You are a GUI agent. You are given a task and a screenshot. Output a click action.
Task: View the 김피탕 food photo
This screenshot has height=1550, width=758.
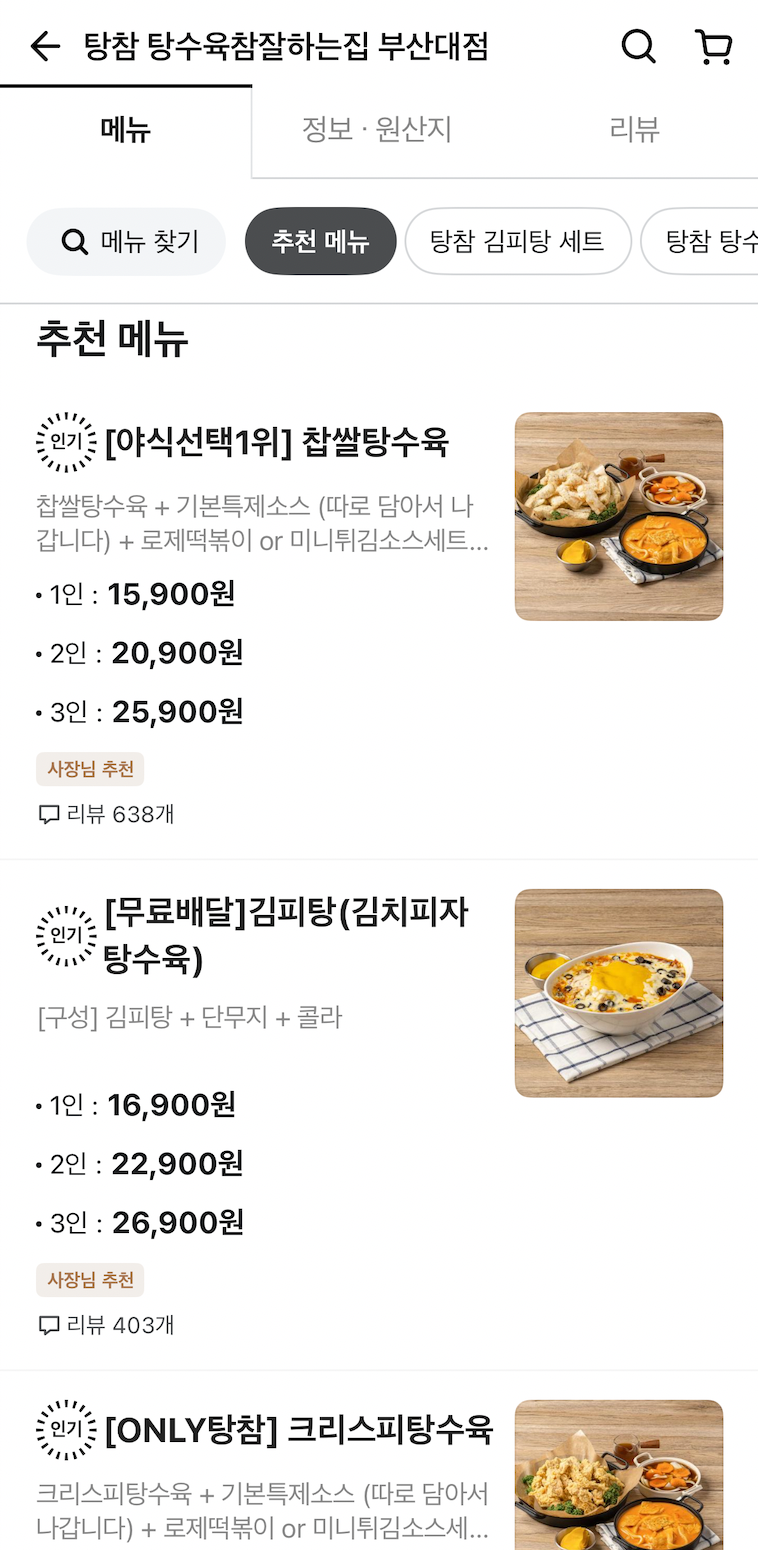click(618, 993)
